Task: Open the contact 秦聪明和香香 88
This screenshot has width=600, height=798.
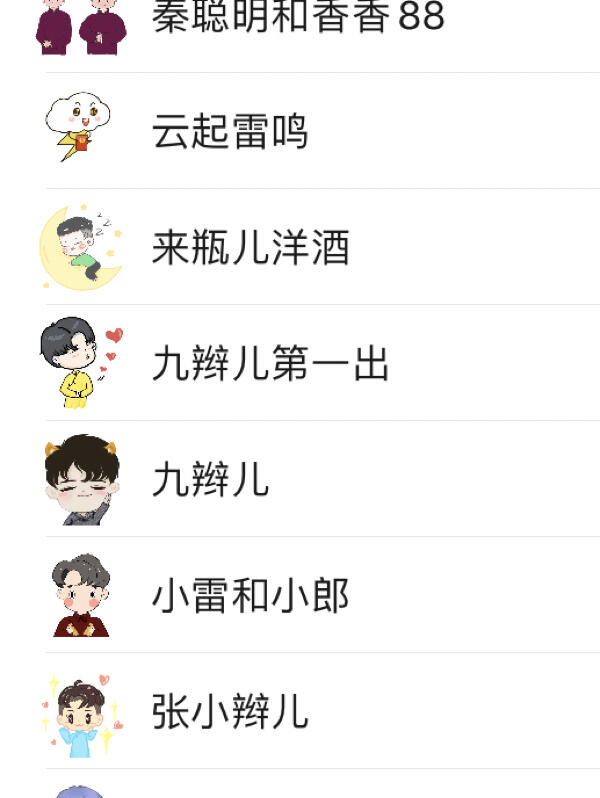Action: [298, 18]
